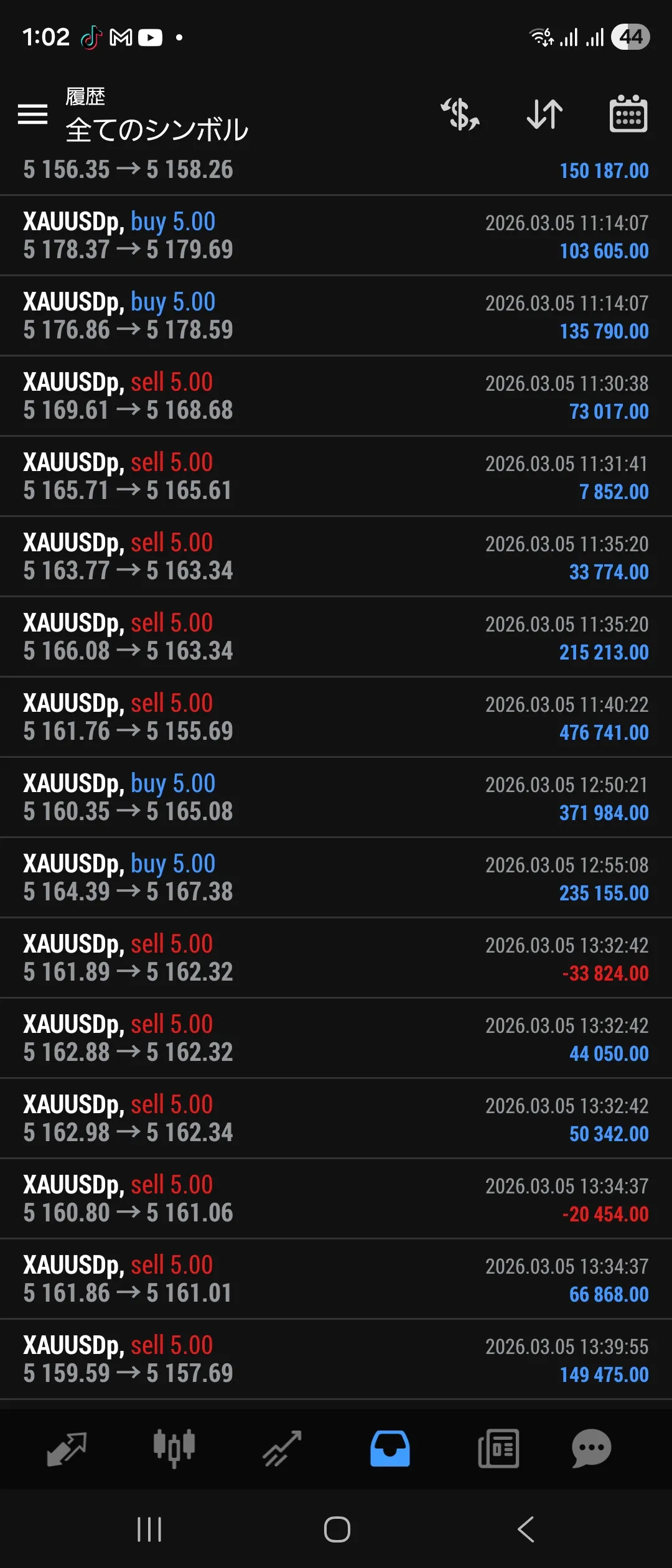This screenshot has width=672, height=1568.
Task: Open the symbol filter dollar icon
Action: [x=460, y=114]
